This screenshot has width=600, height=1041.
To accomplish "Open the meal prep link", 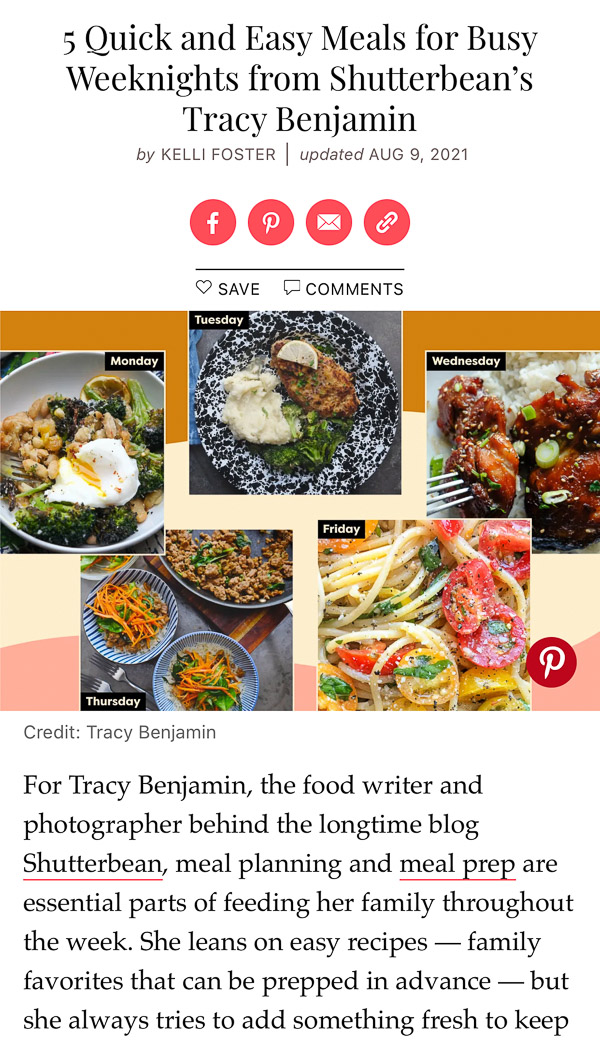I will tap(457, 863).
